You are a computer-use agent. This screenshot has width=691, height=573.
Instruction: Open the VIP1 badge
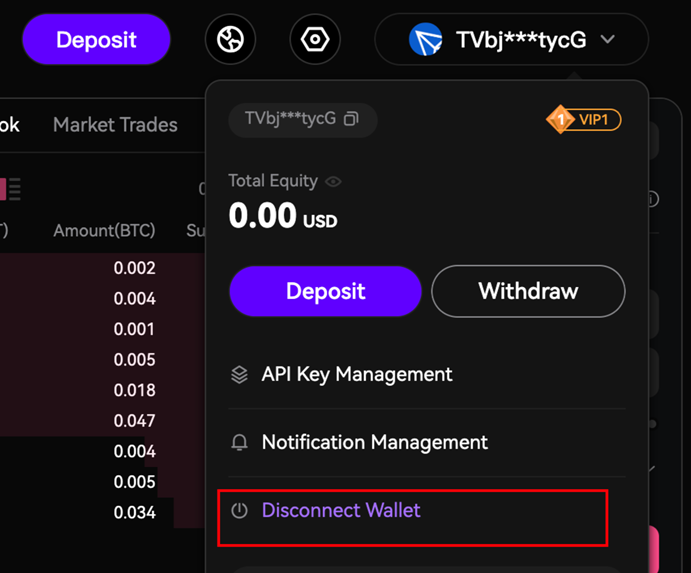(584, 120)
